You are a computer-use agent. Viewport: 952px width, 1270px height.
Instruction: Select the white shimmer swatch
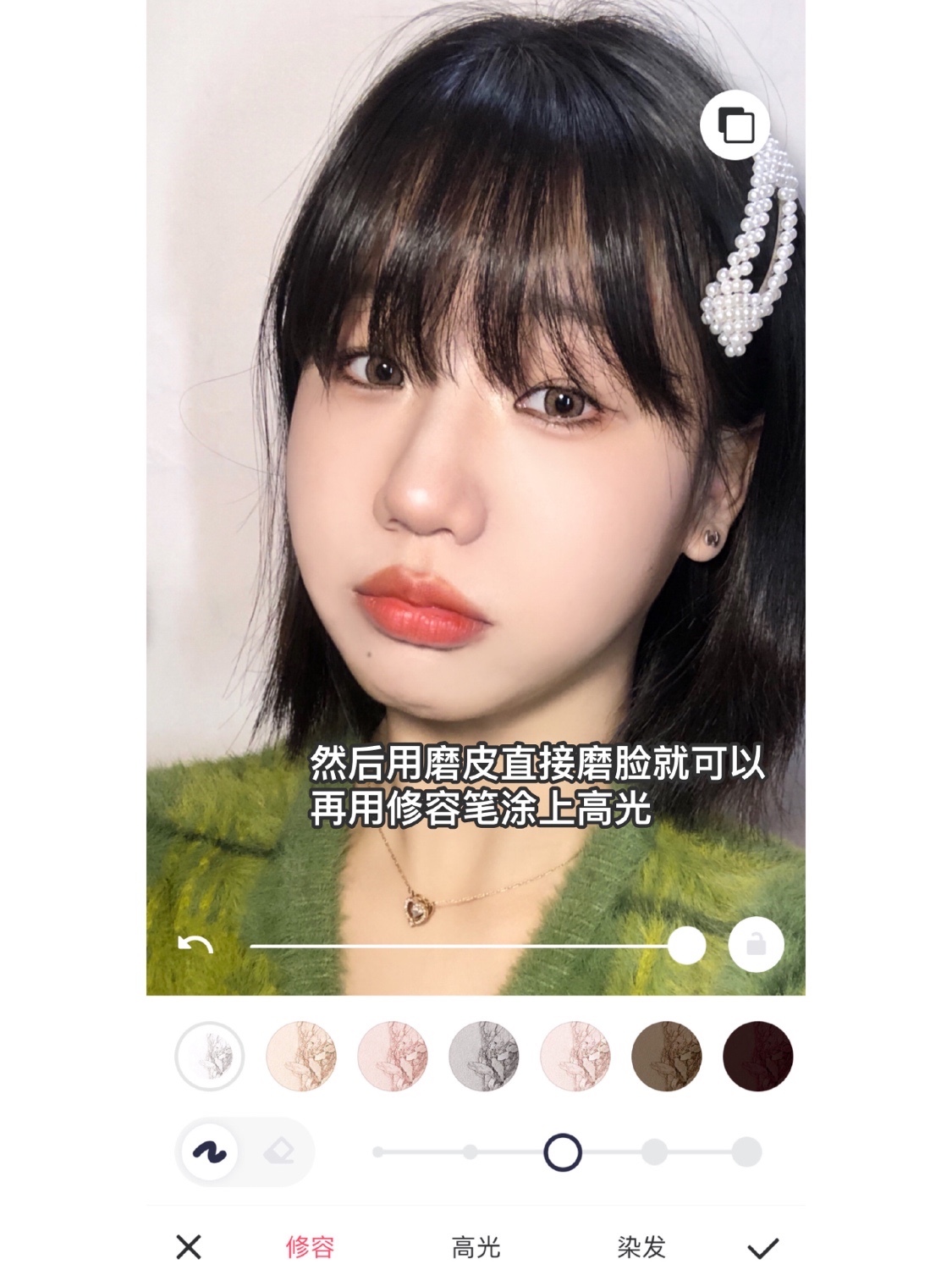[210, 1057]
